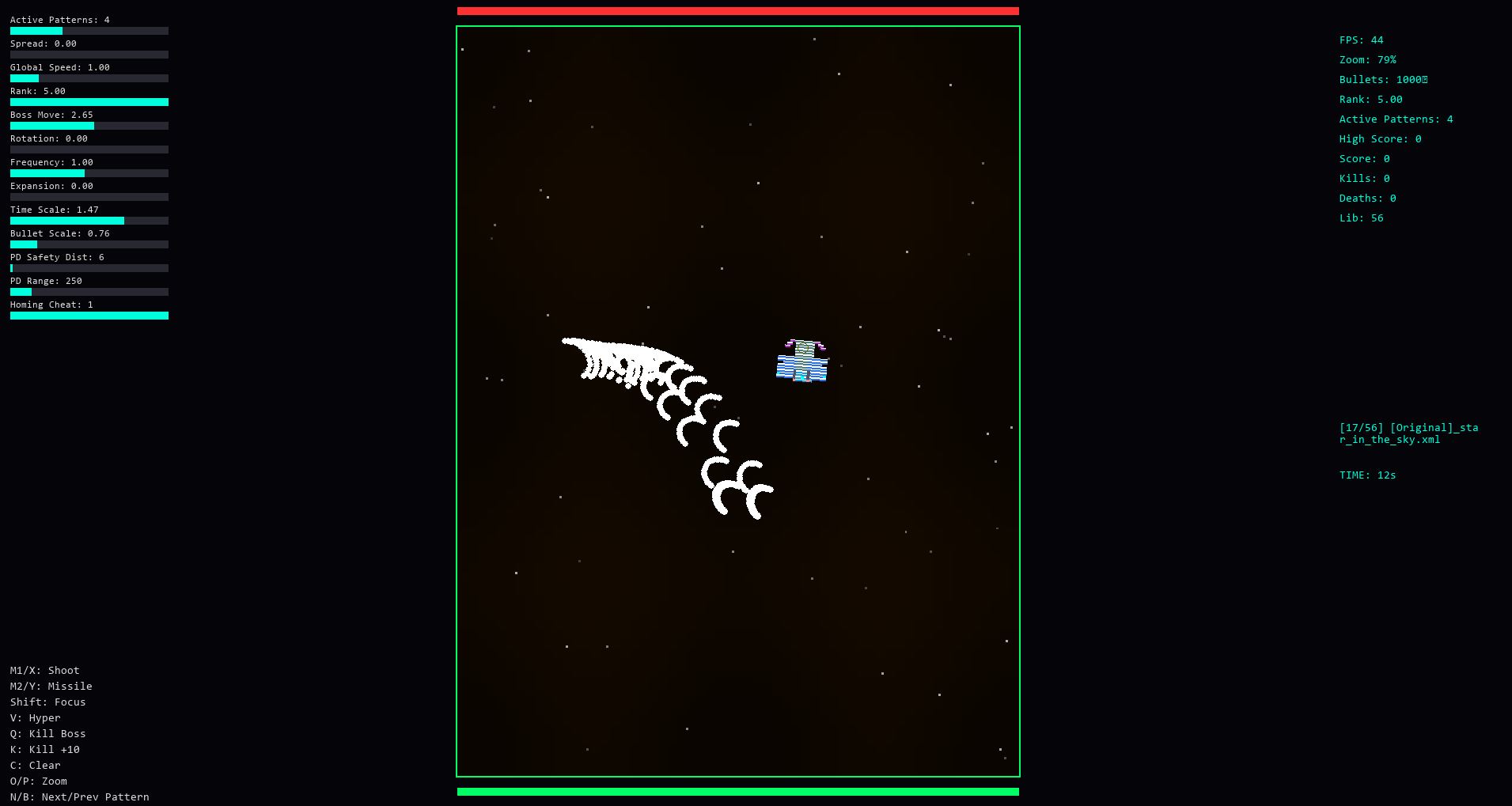Adjust the Time Scale slider
1512x806 pixels.
click(x=89, y=221)
